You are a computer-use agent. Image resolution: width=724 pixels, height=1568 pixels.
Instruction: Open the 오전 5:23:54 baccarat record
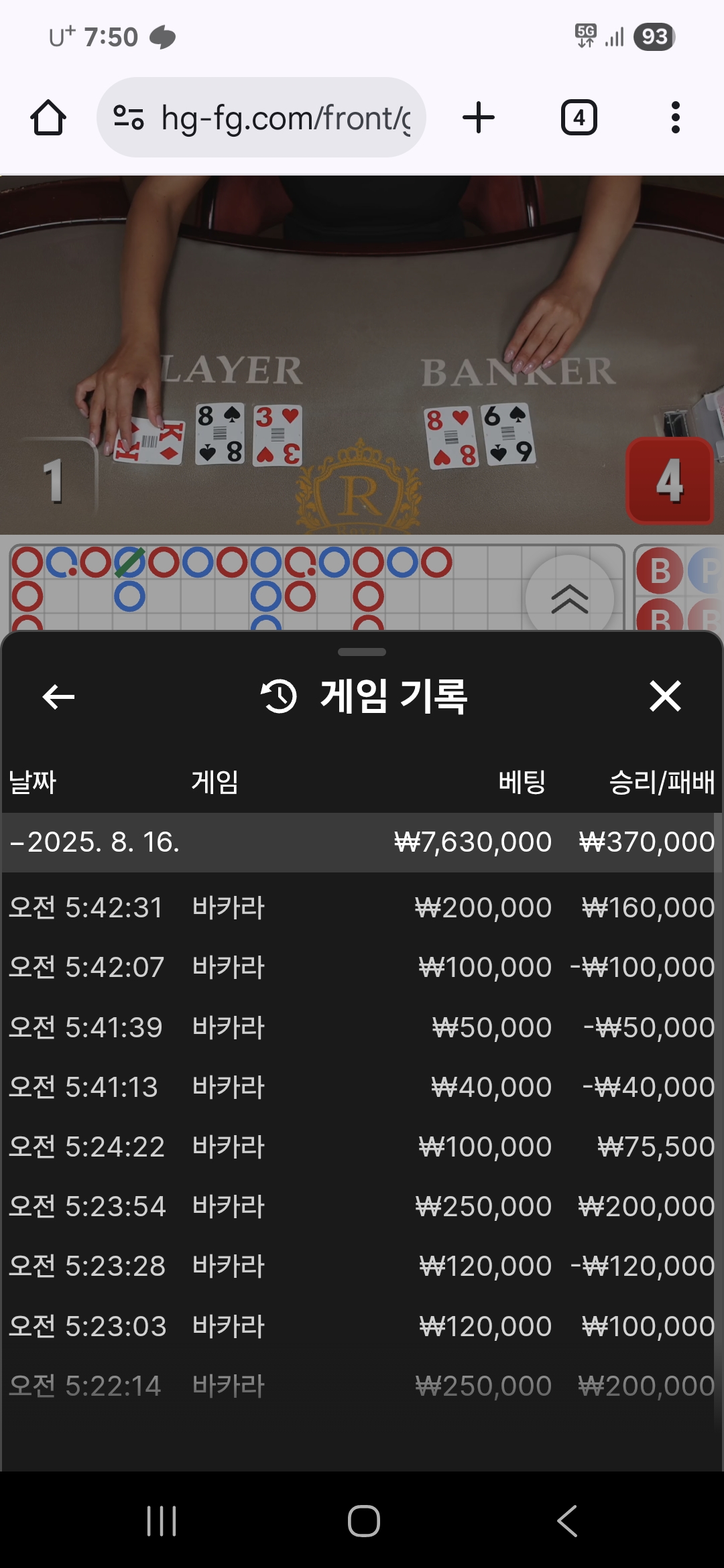[x=362, y=1206]
